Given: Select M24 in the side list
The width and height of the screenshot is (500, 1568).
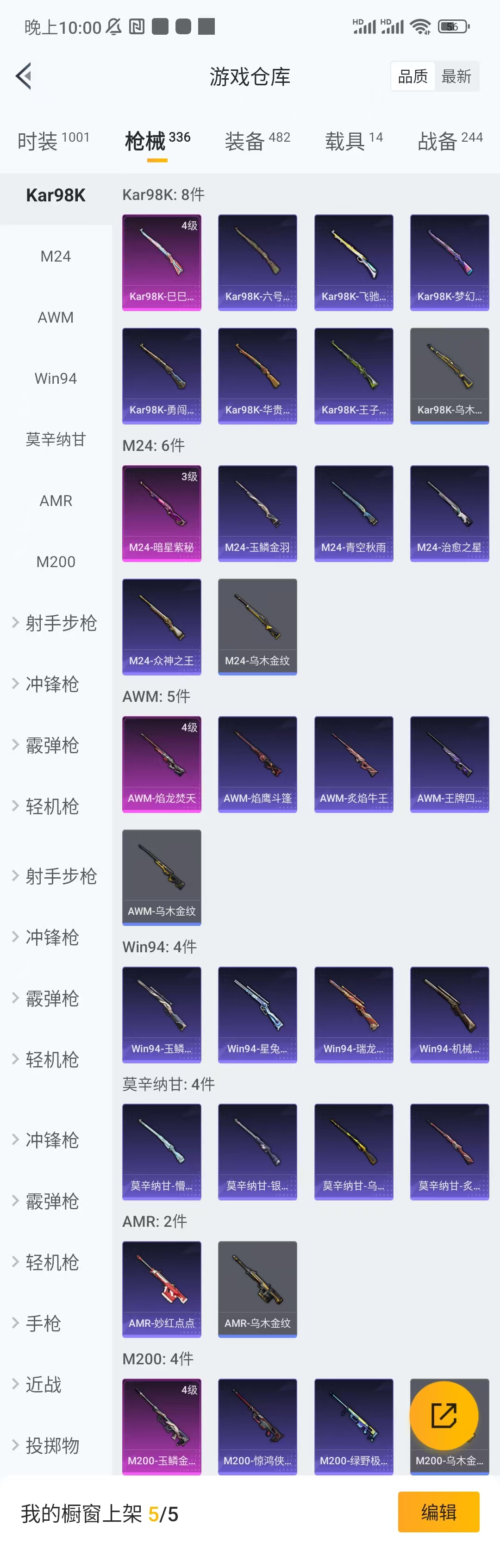Looking at the screenshot, I should point(56,256).
